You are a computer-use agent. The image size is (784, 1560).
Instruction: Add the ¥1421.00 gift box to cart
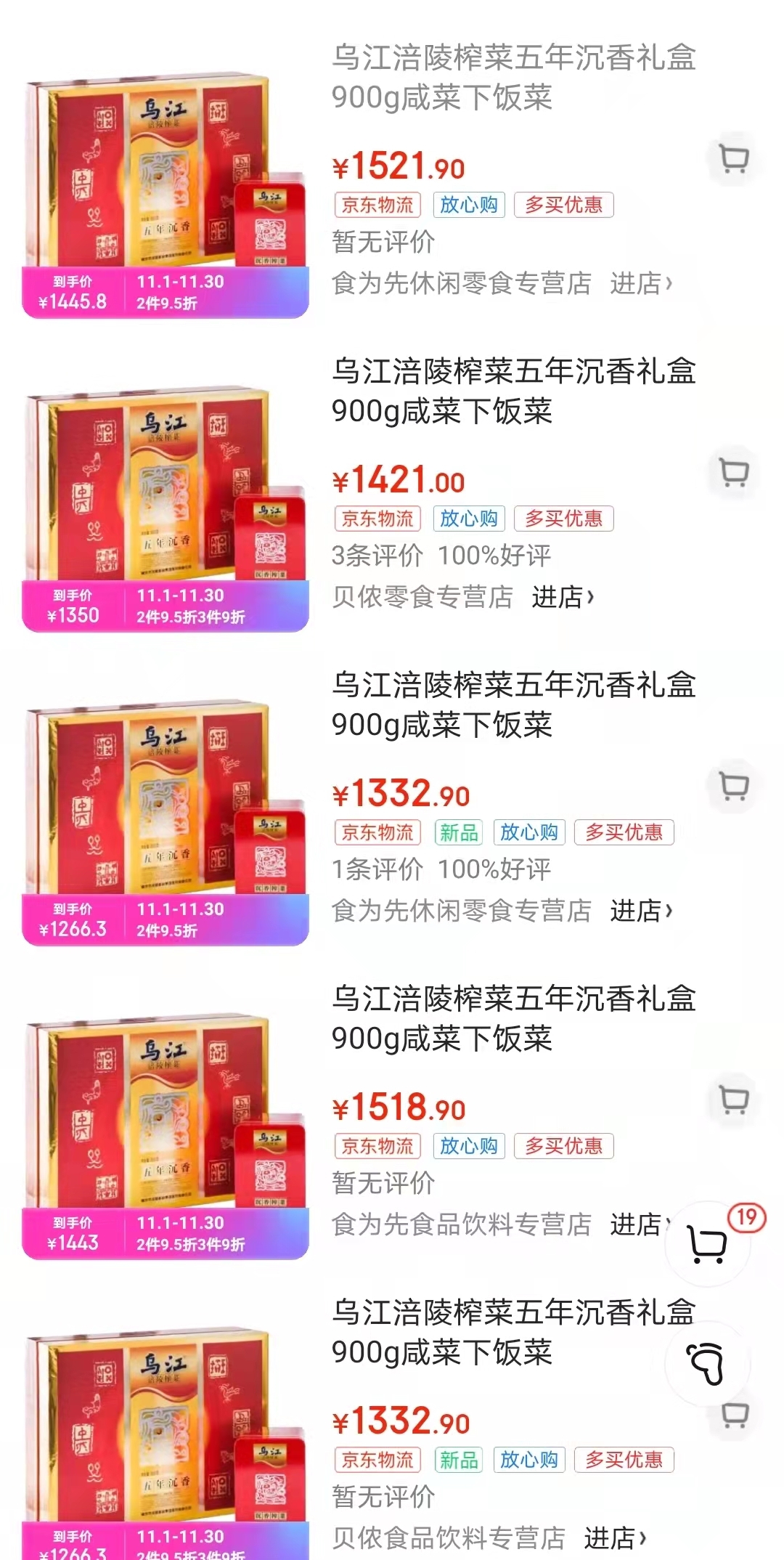pyautogui.click(x=734, y=472)
